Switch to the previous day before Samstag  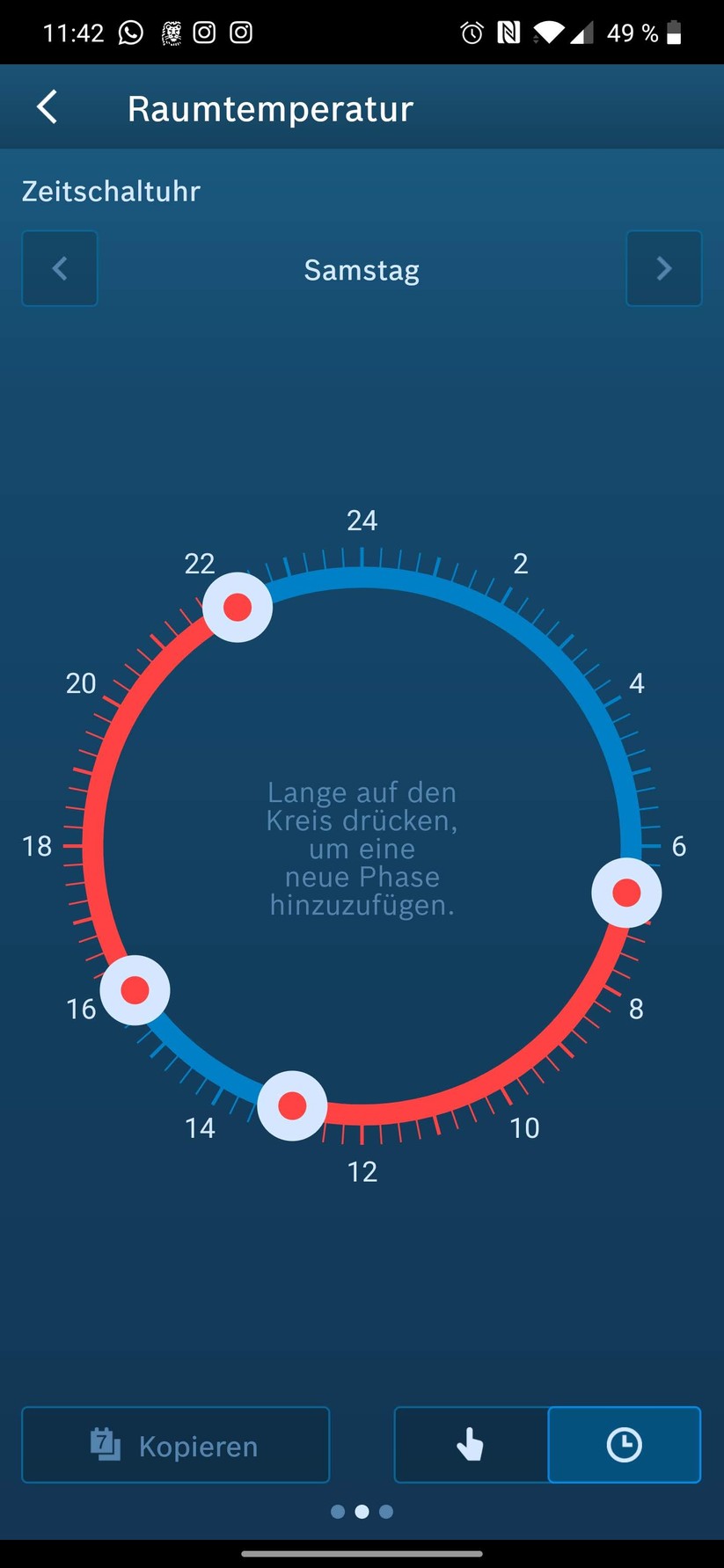(60, 268)
